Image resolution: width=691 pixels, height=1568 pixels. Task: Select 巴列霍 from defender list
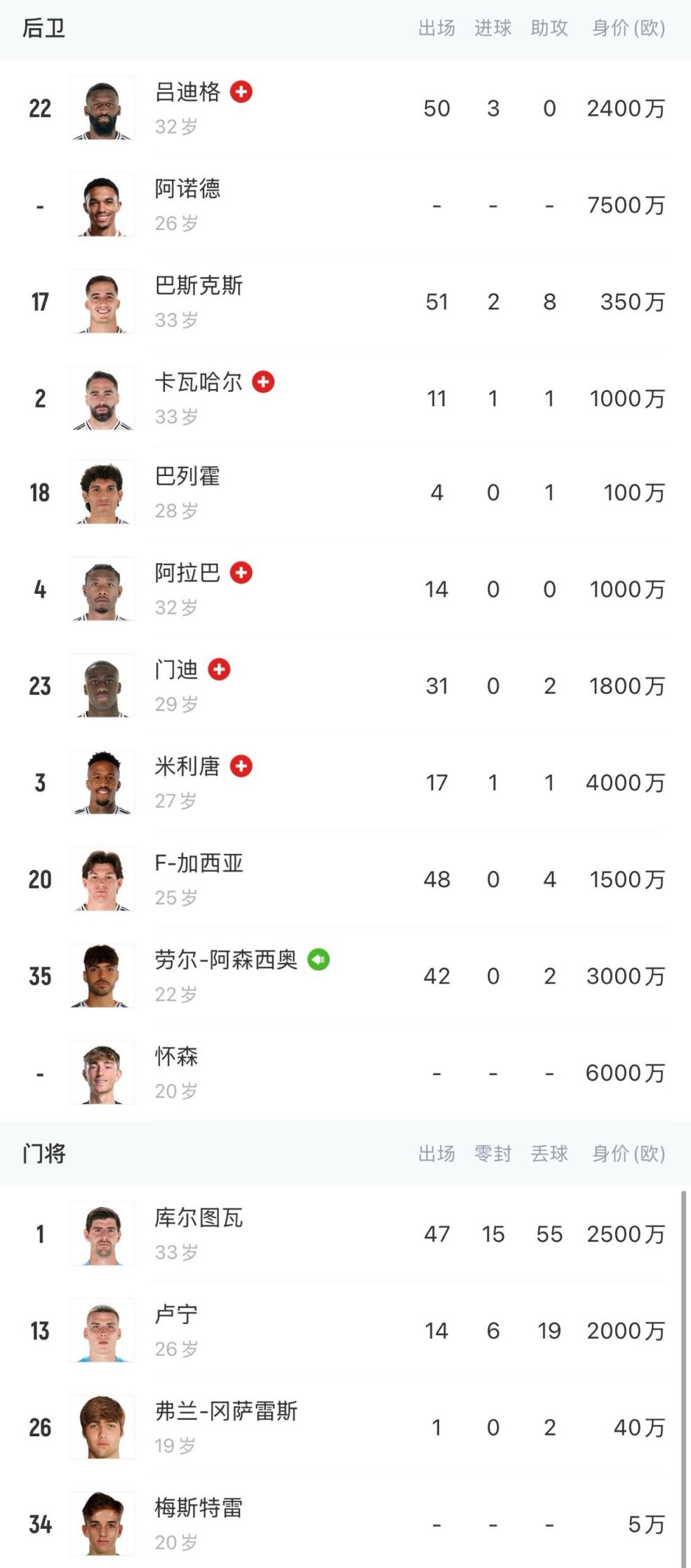(x=187, y=477)
